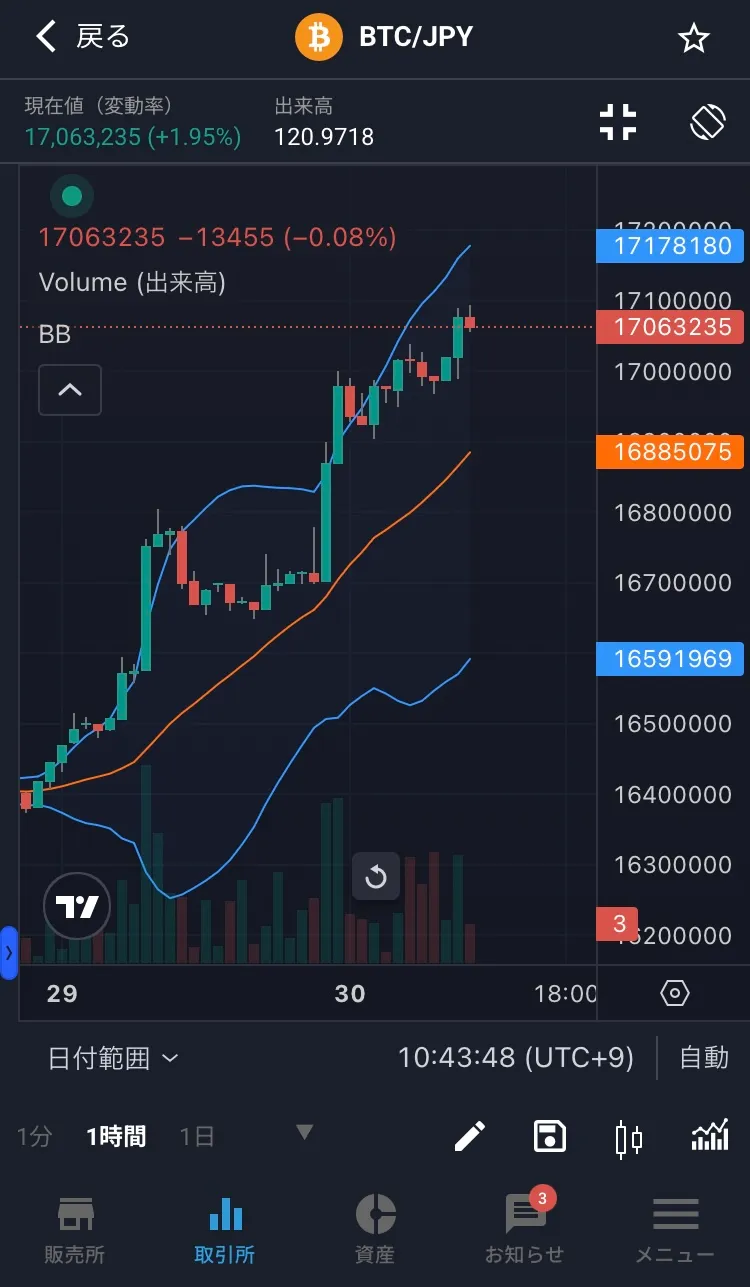Open the 日付範囲 date range dropdown
750x1287 pixels.
(x=113, y=1058)
